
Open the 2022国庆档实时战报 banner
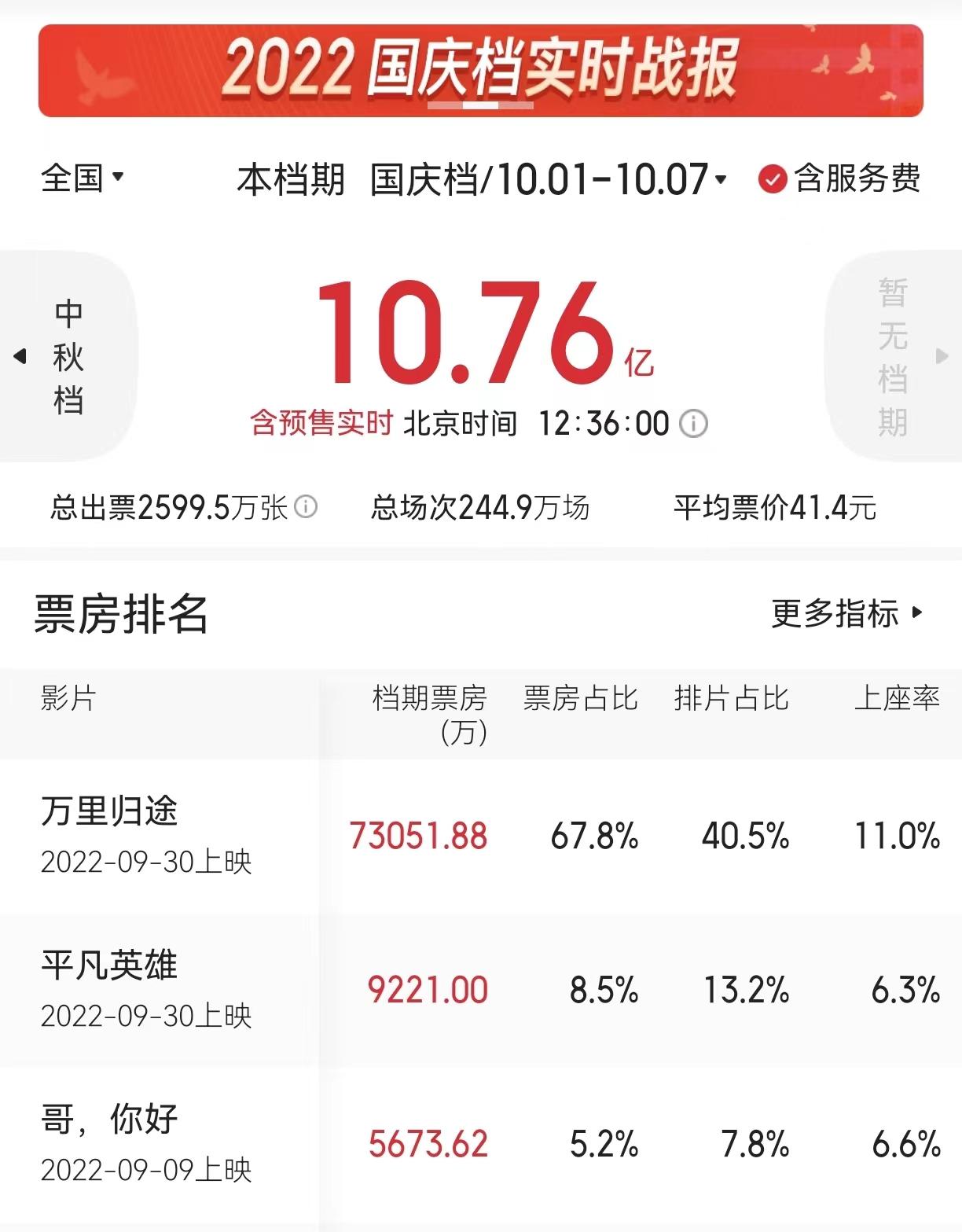coord(480,71)
